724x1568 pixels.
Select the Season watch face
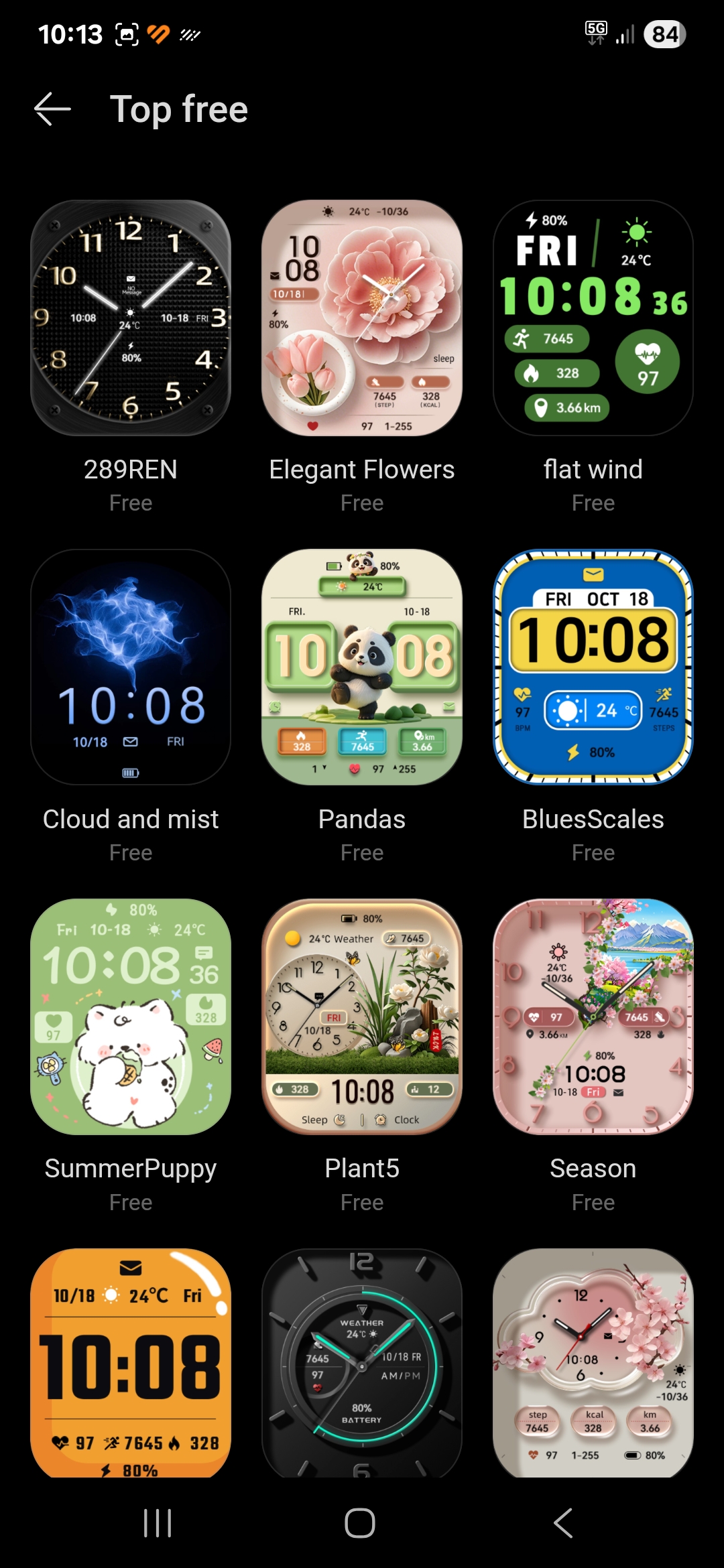tap(593, 1017)
